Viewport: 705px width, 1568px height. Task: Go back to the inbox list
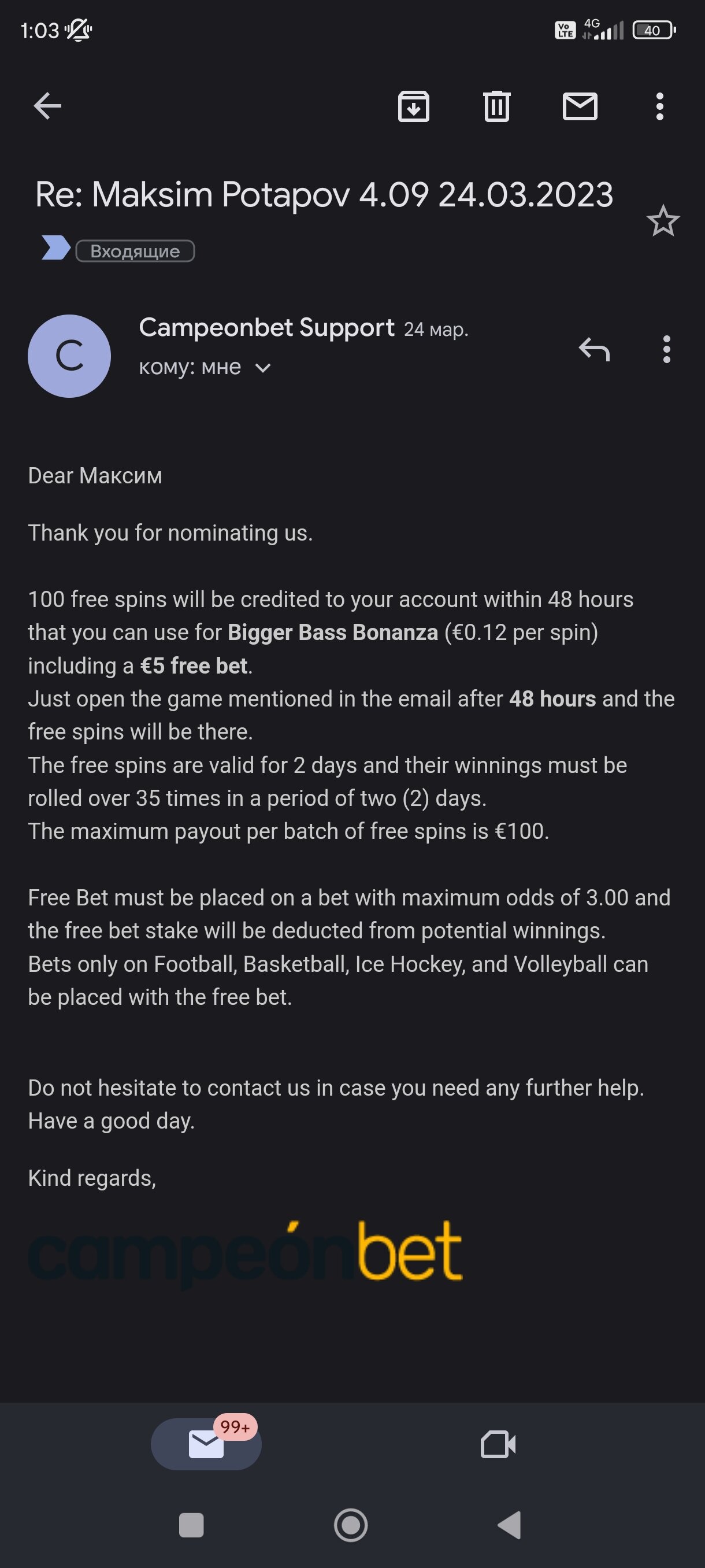[x=47, y=106]
